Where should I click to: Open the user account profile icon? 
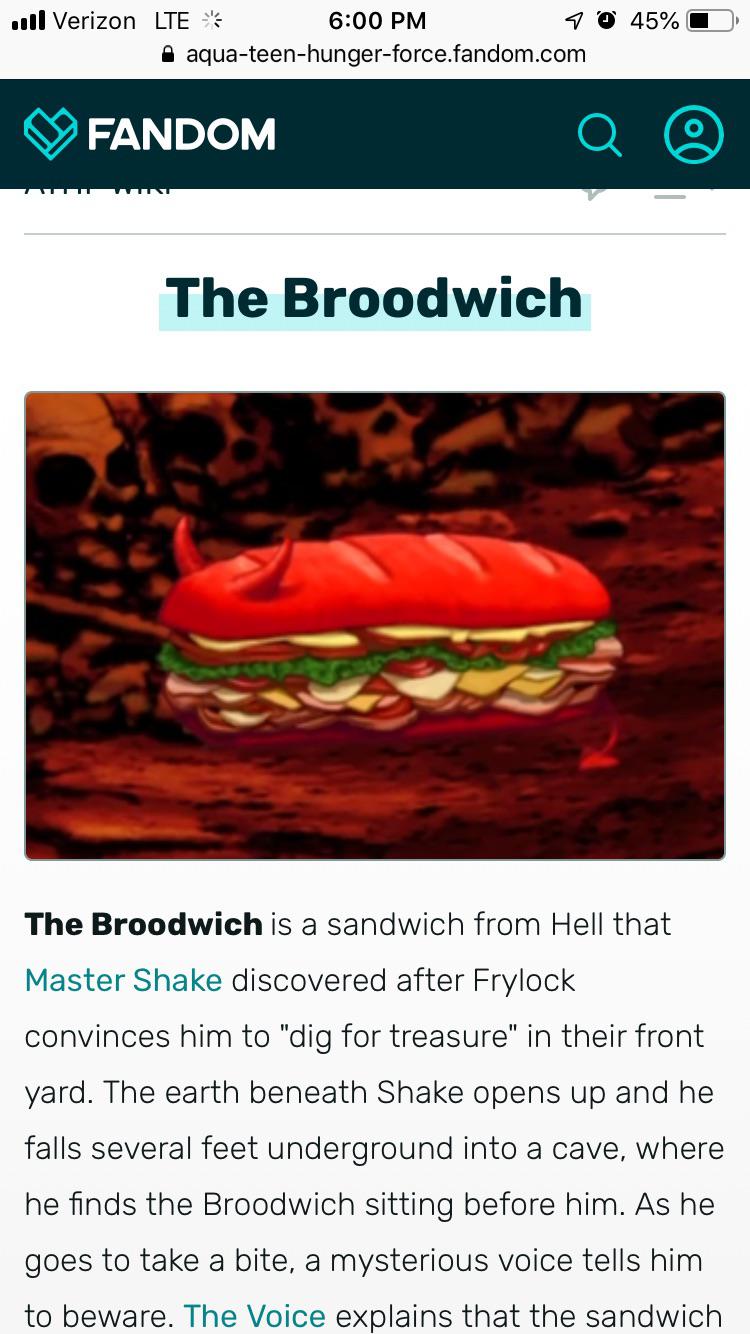pyautogui.click(x=694, y=135)
